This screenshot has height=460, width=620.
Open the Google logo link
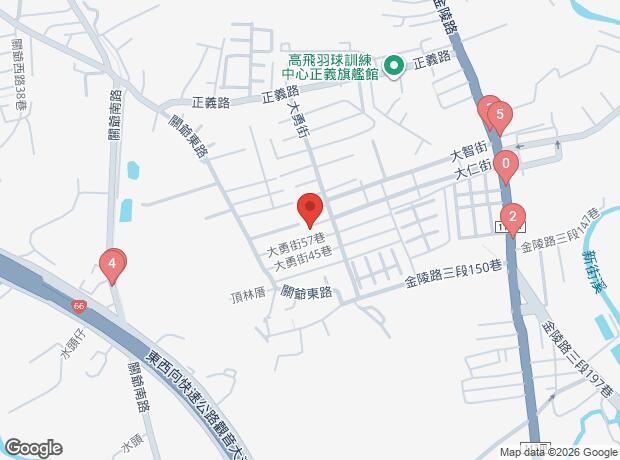pyautogui.click(x=33, y=447)
